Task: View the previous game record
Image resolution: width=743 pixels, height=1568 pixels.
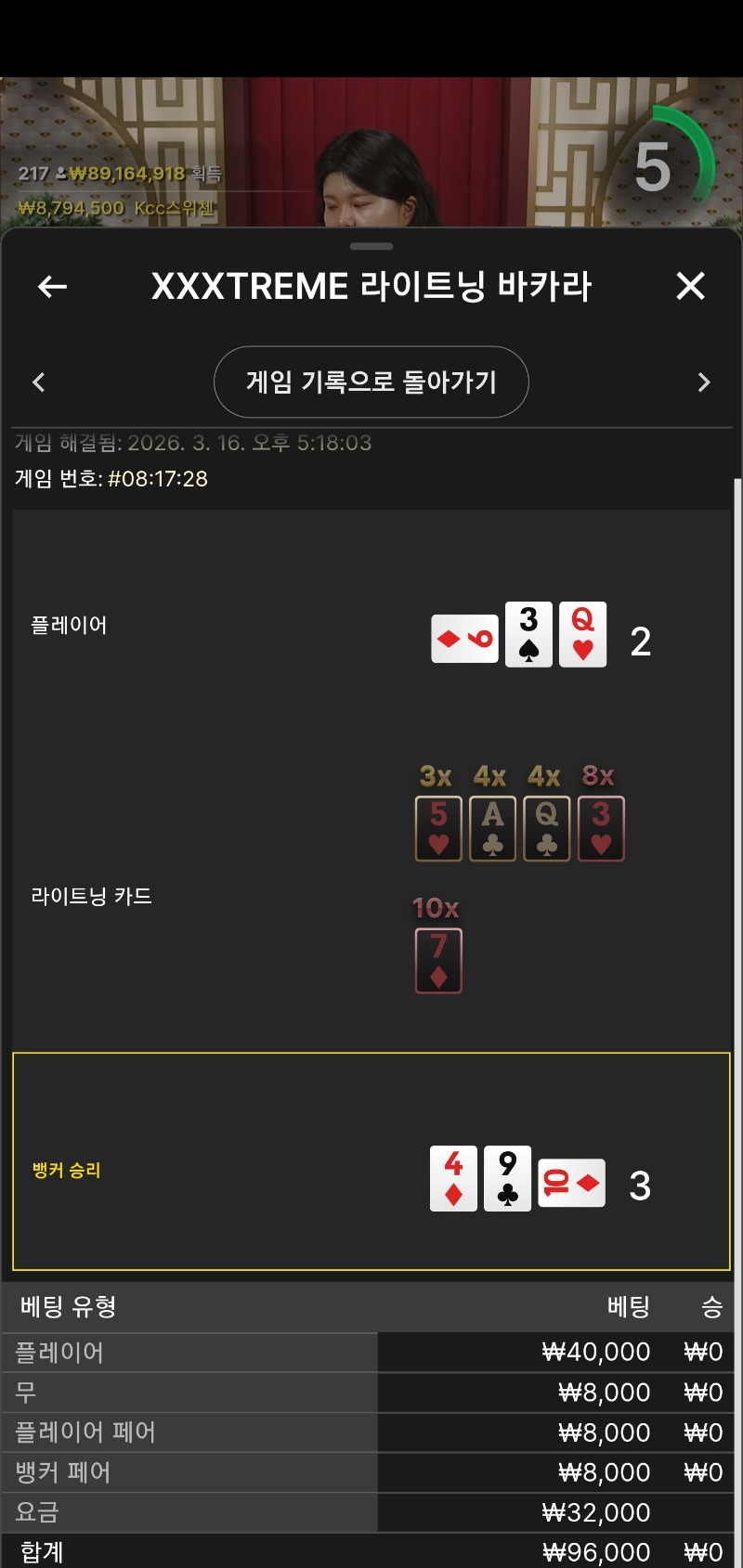Action: point(39,382)
